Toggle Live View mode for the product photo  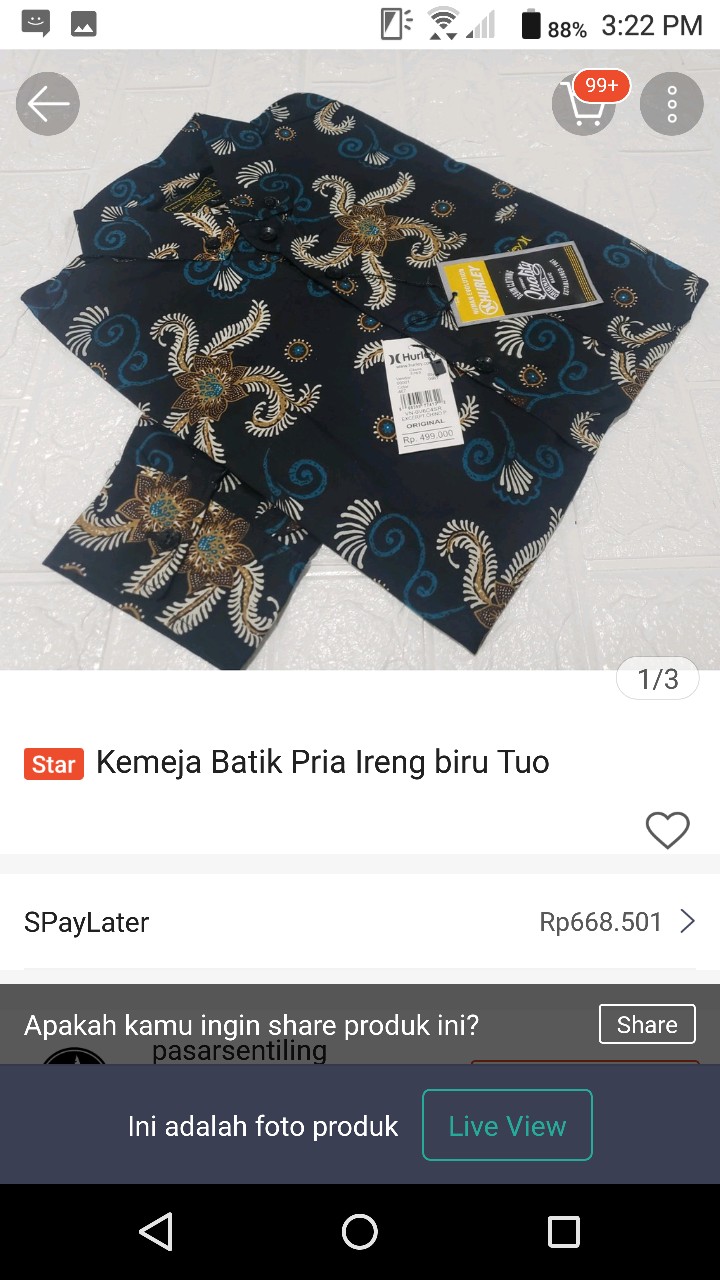[507, 1125]
